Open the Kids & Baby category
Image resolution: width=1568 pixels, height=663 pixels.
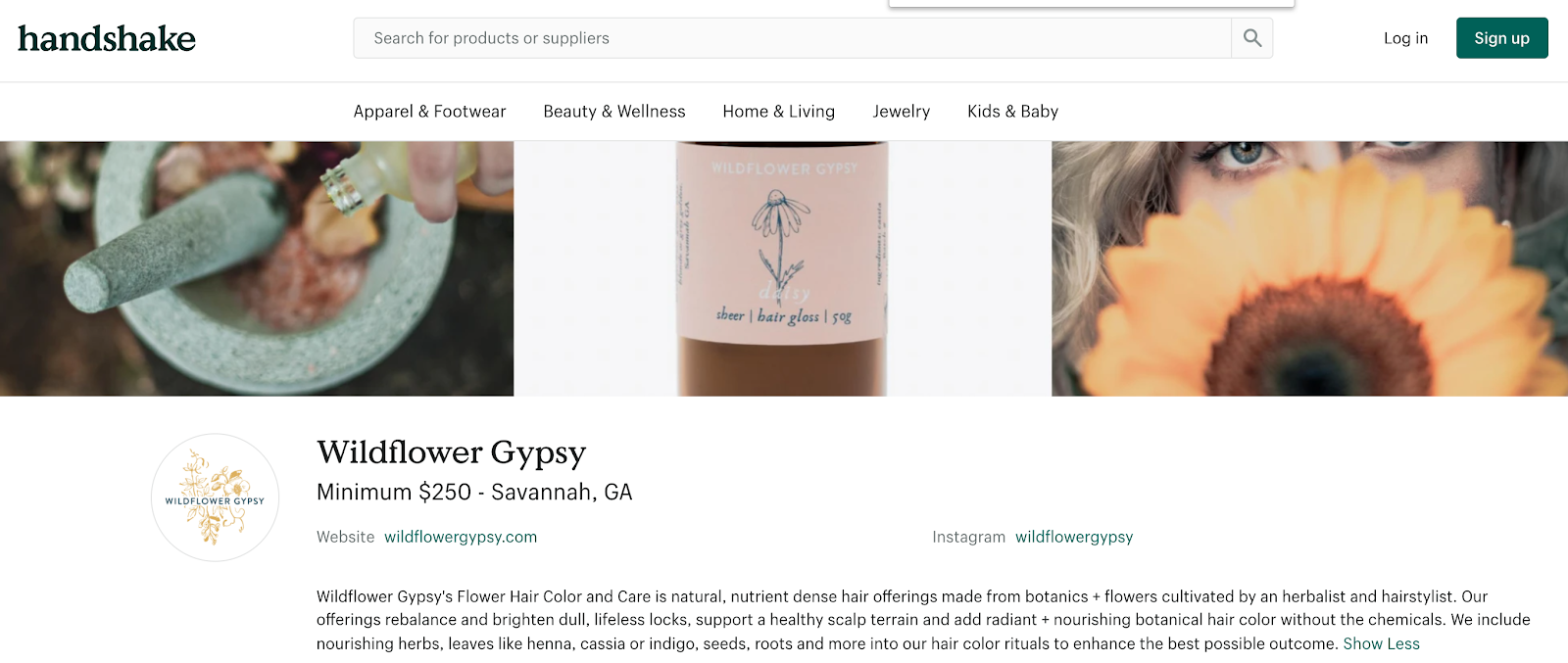pos(1012,112)
